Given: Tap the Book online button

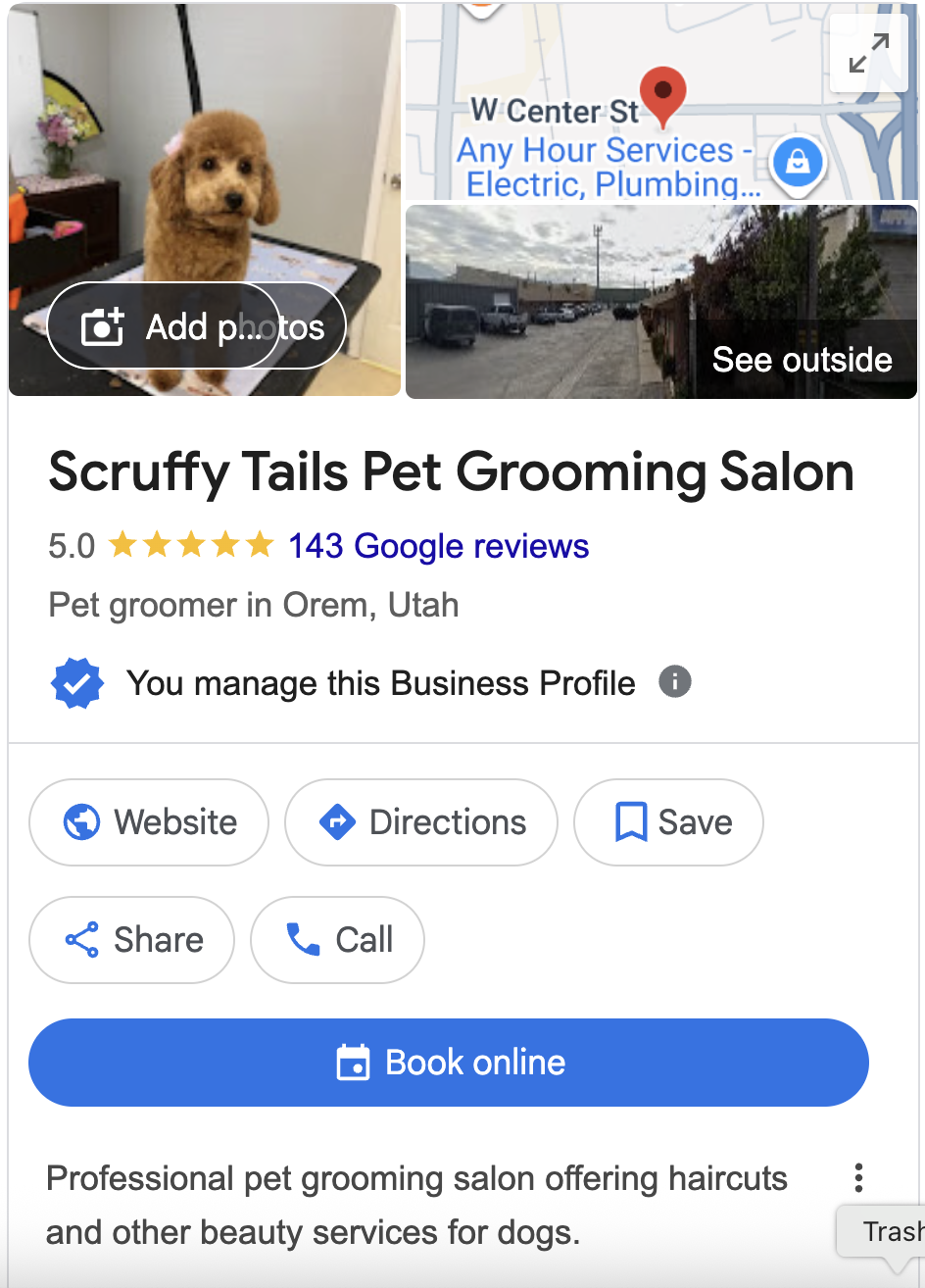Looking at the screenshot, I should (449, 1063).
